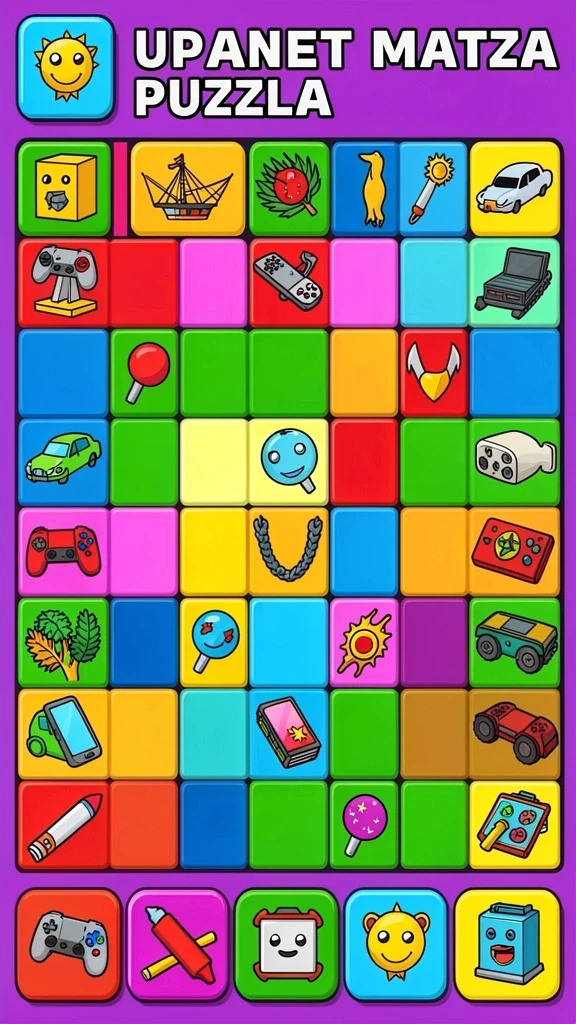
Task: Choose the smartphone tile on yellow
Action: pyautogui.click(x=63, y=733)
